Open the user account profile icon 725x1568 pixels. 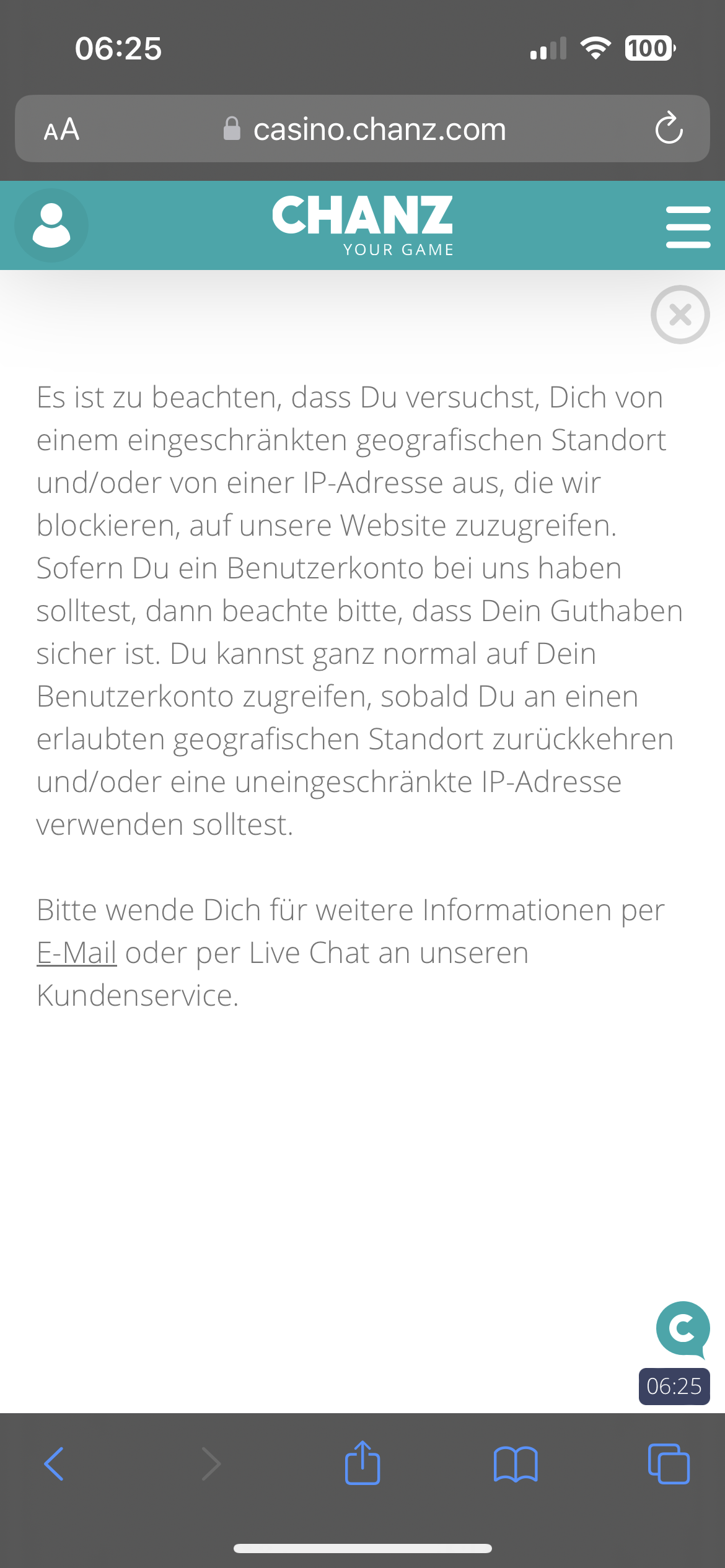point(51,225)
